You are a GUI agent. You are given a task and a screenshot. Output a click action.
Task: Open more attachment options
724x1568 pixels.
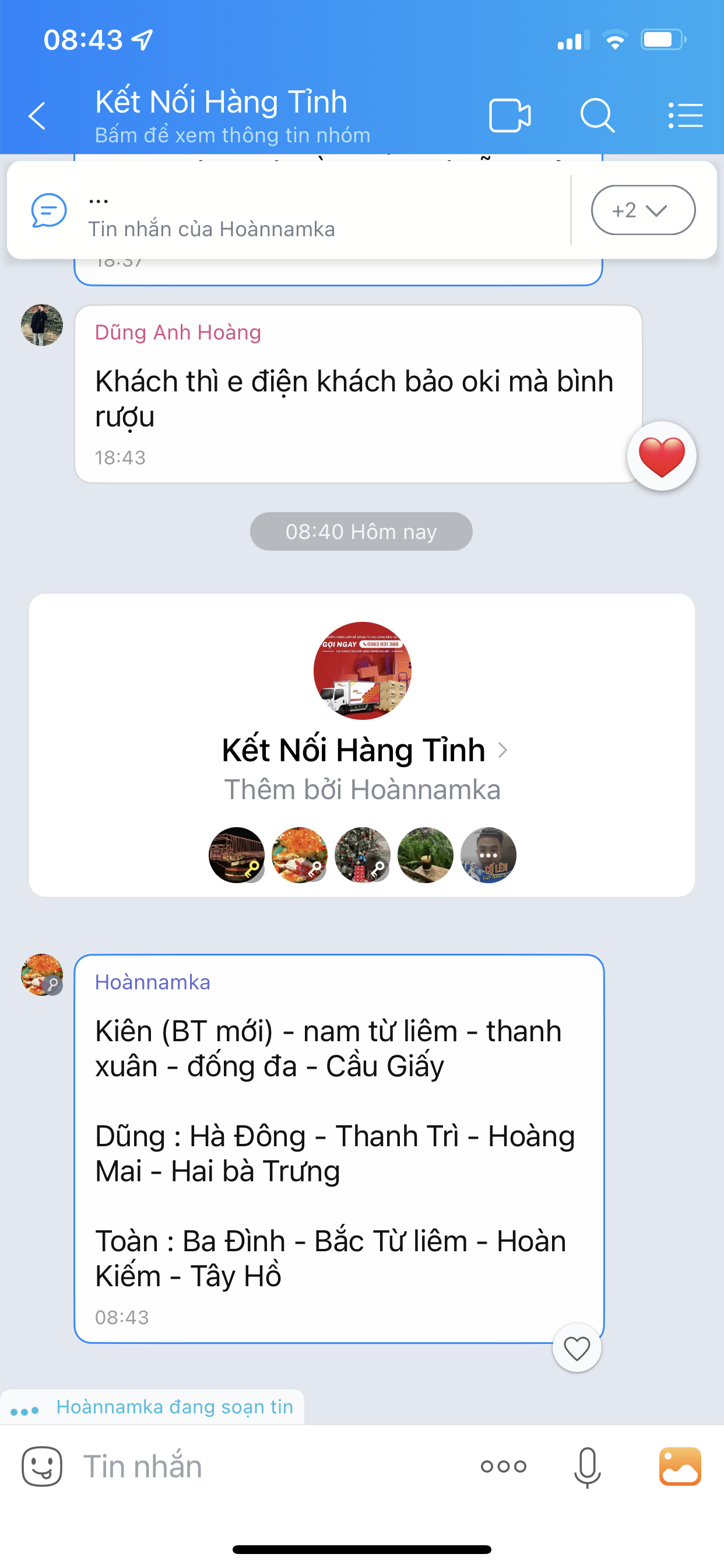click(503, 1466)
